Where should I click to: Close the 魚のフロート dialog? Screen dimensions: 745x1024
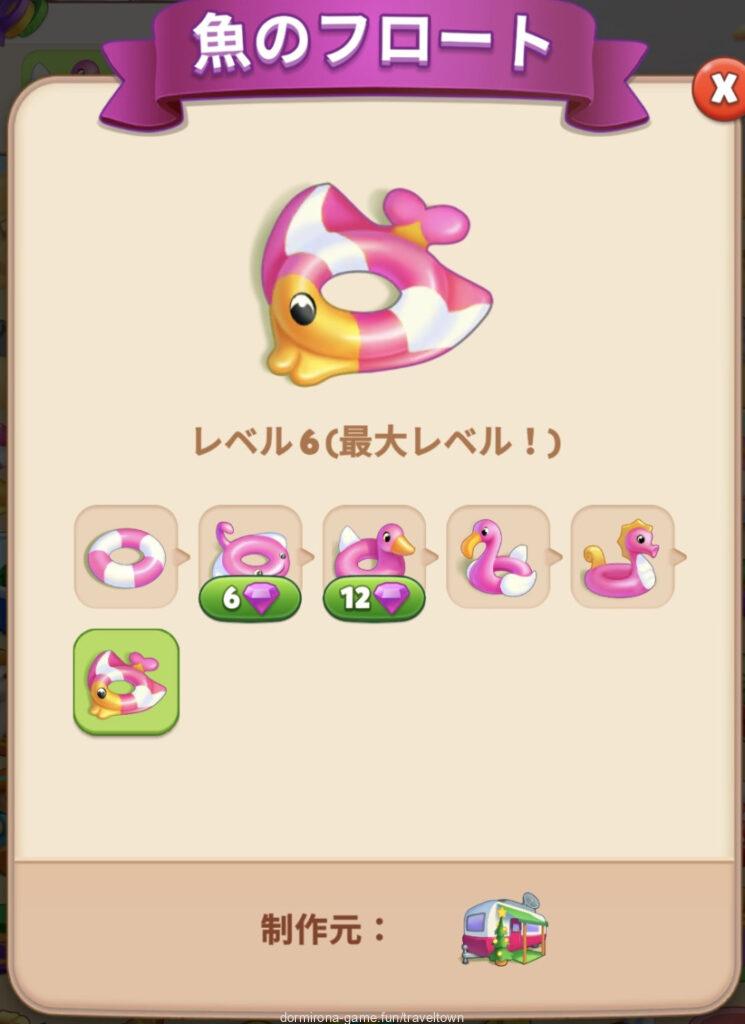point(720,89)
